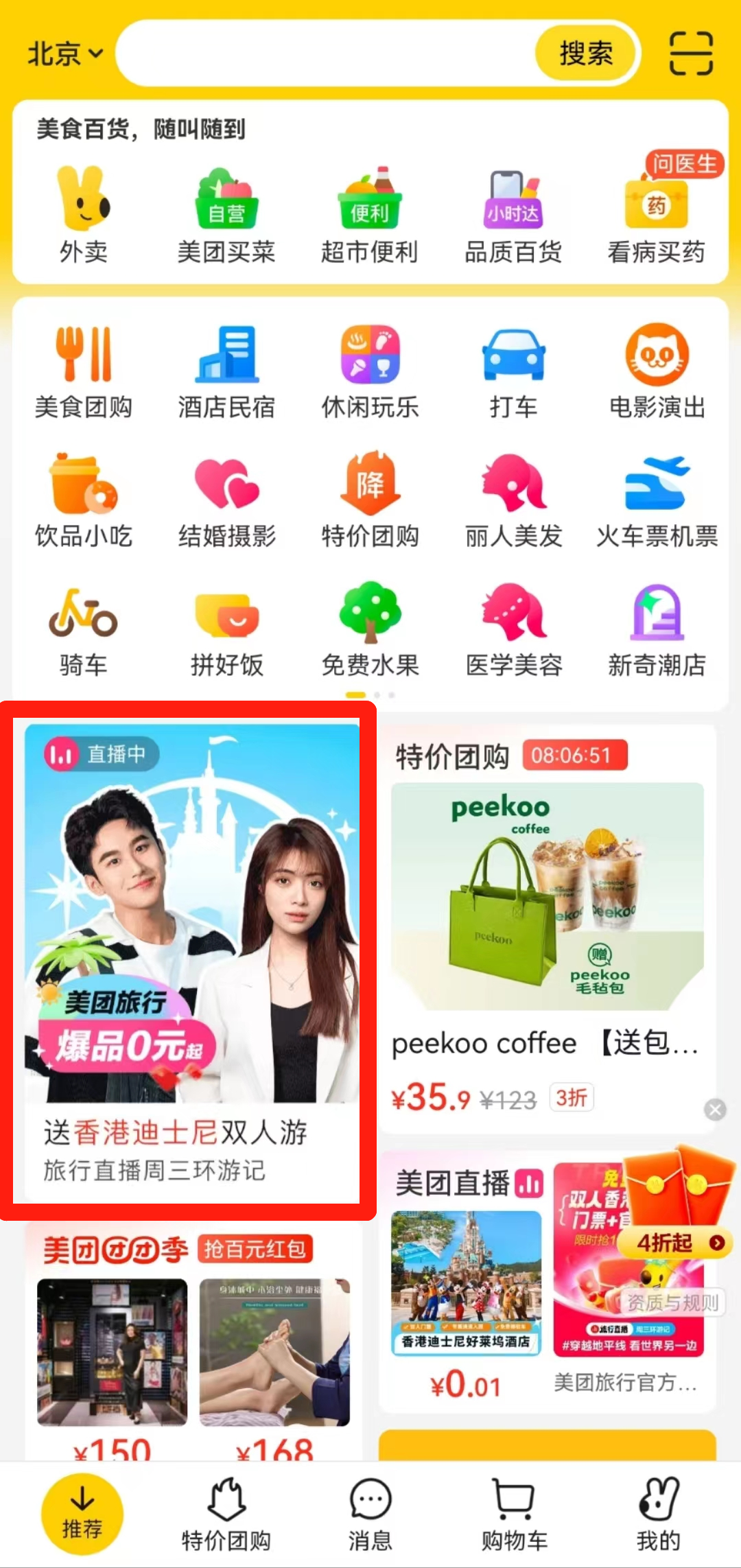Screen dimensions: 741x1568
Task: Dismiss the floating red envelope promo
Action: (x=715, y=1110)
